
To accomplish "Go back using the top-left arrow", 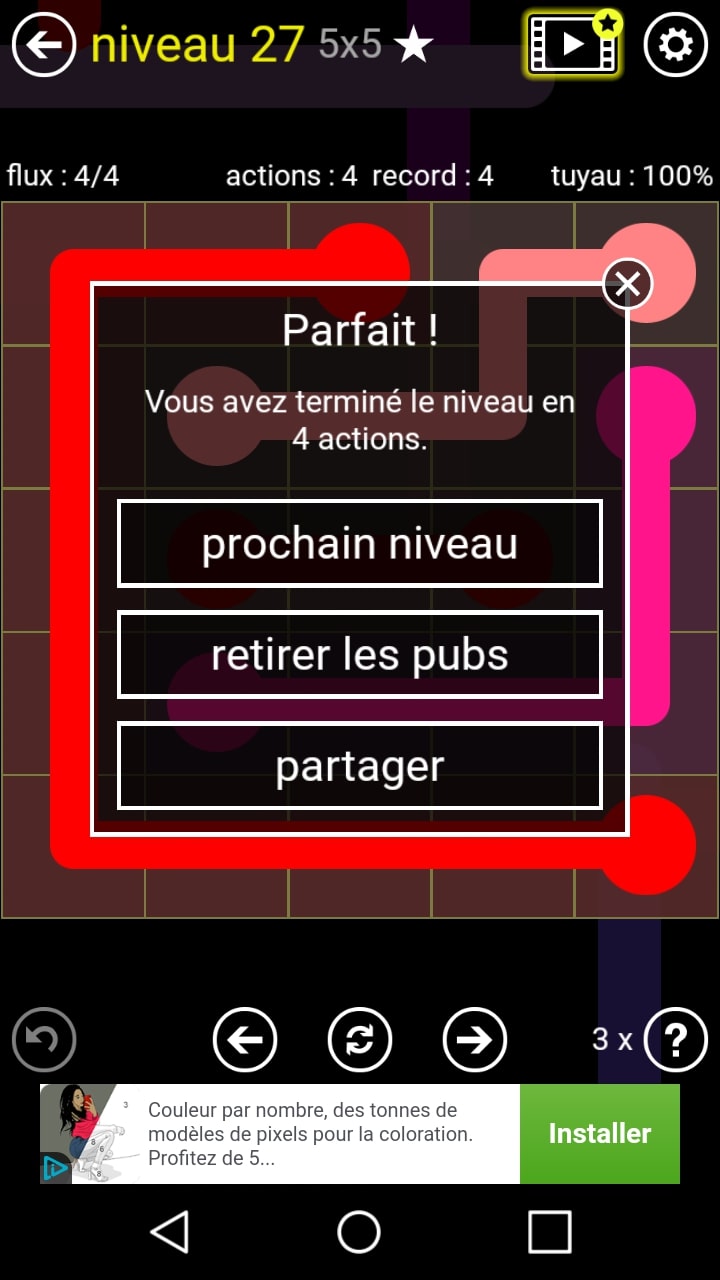I will [44, 45].
